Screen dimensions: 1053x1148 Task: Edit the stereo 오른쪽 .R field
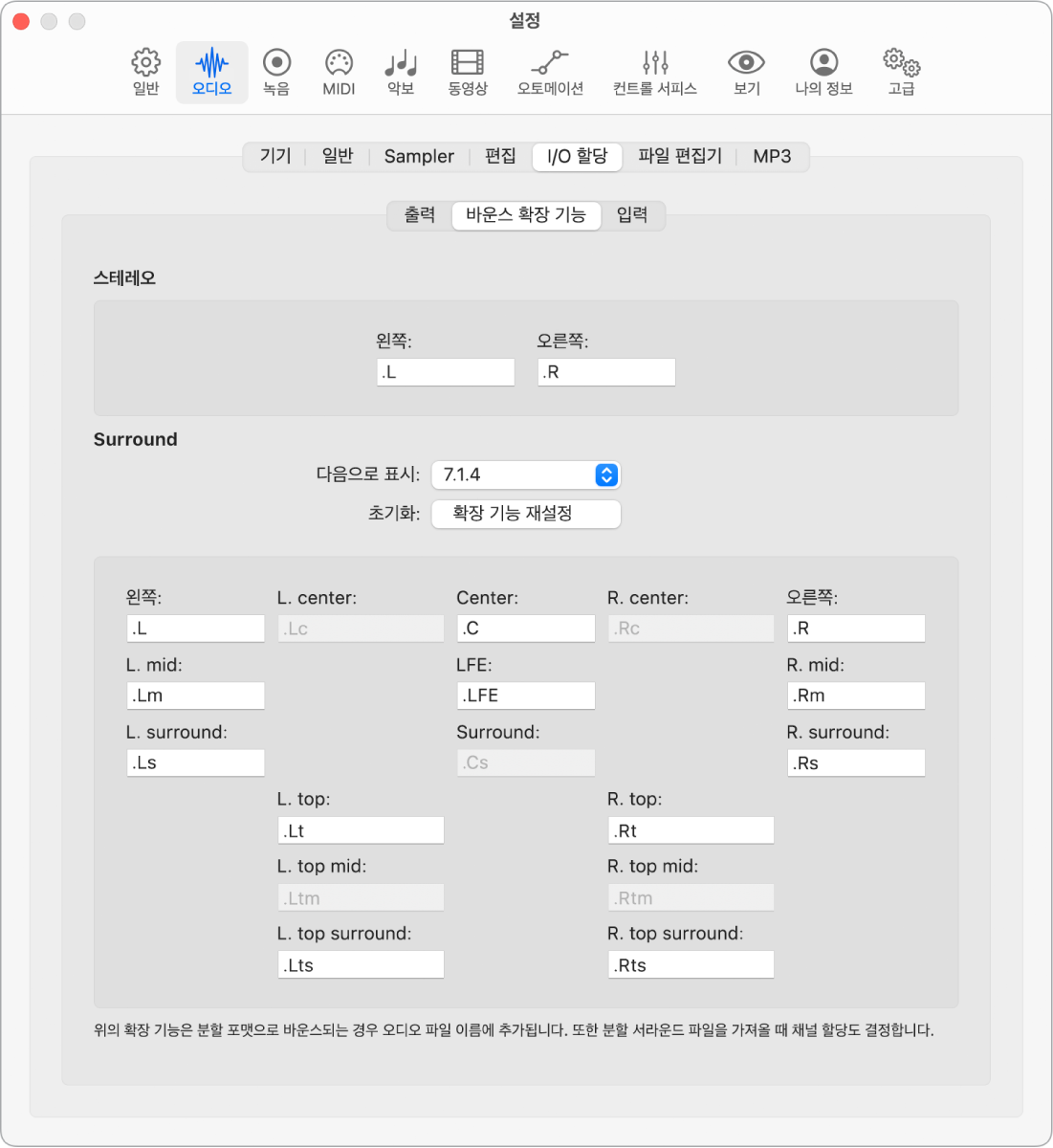[606, 372]
